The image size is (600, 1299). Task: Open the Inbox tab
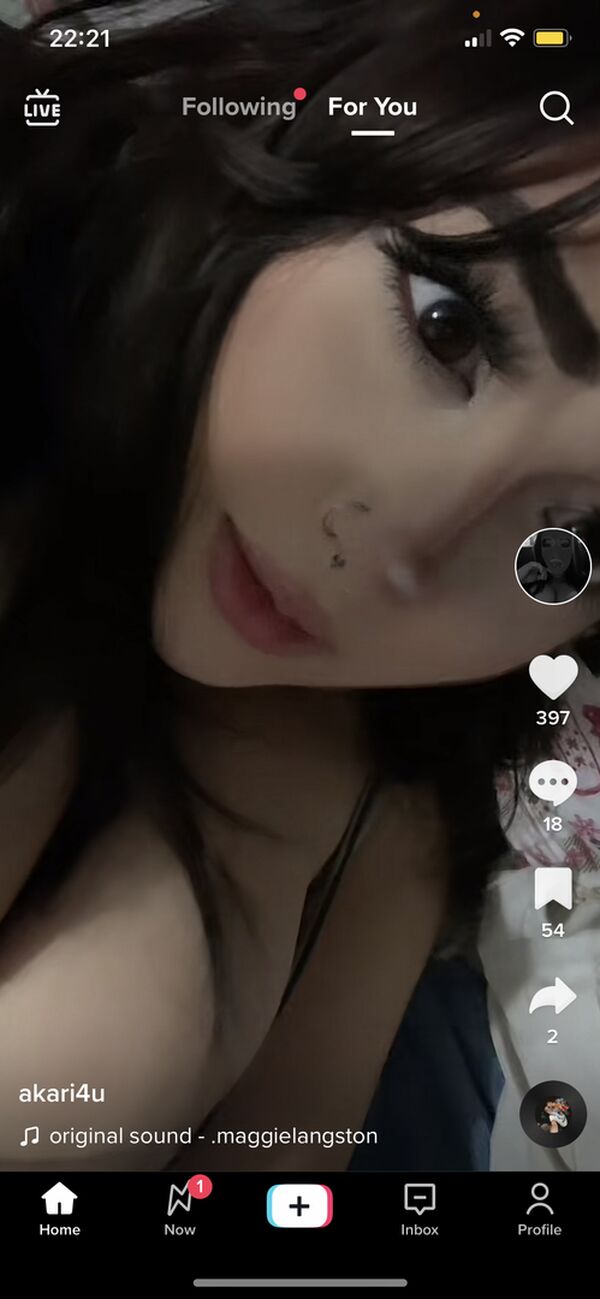pos(420,1209)
